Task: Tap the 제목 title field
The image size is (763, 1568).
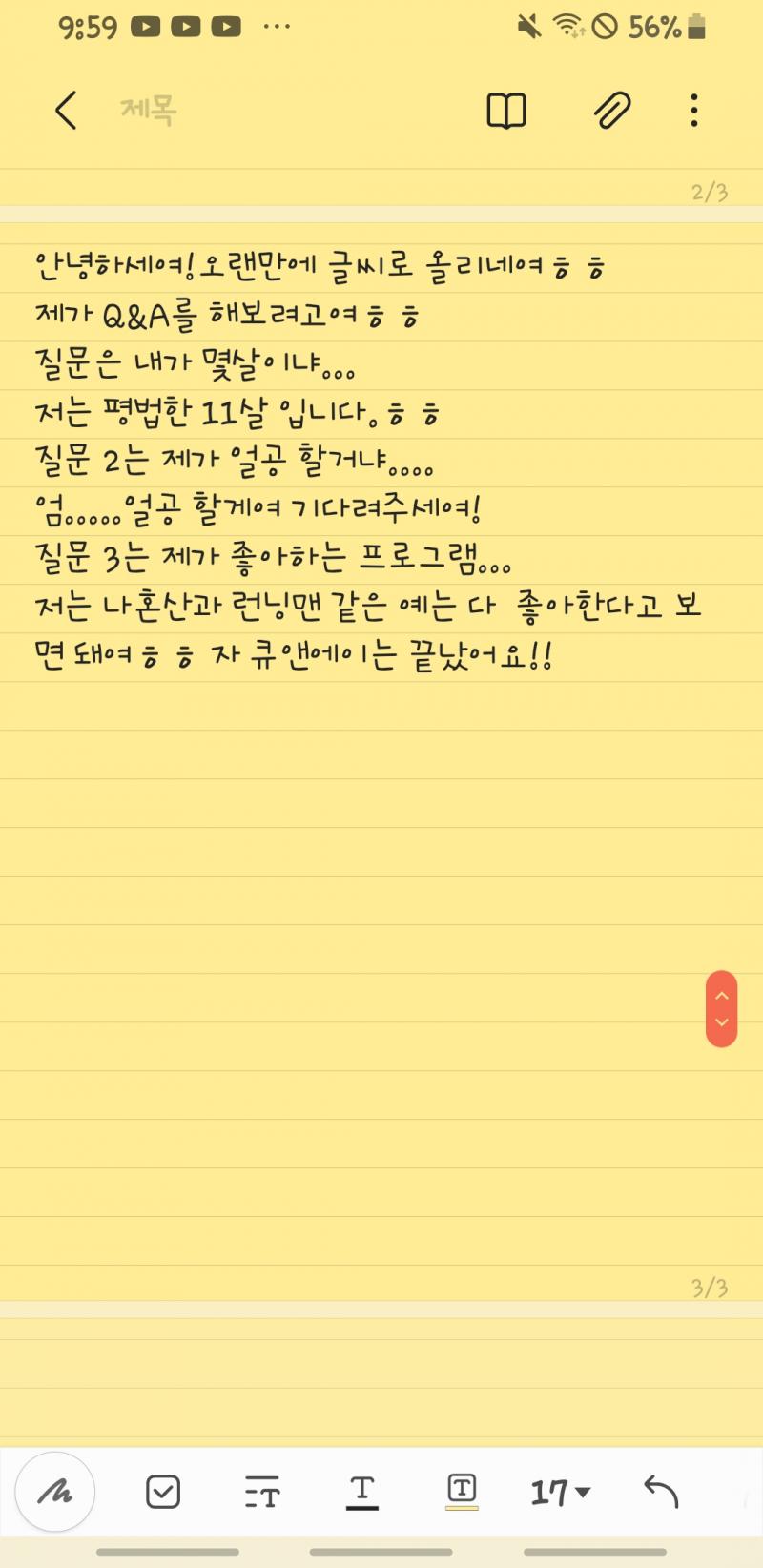Action: [x=149, y=111]
